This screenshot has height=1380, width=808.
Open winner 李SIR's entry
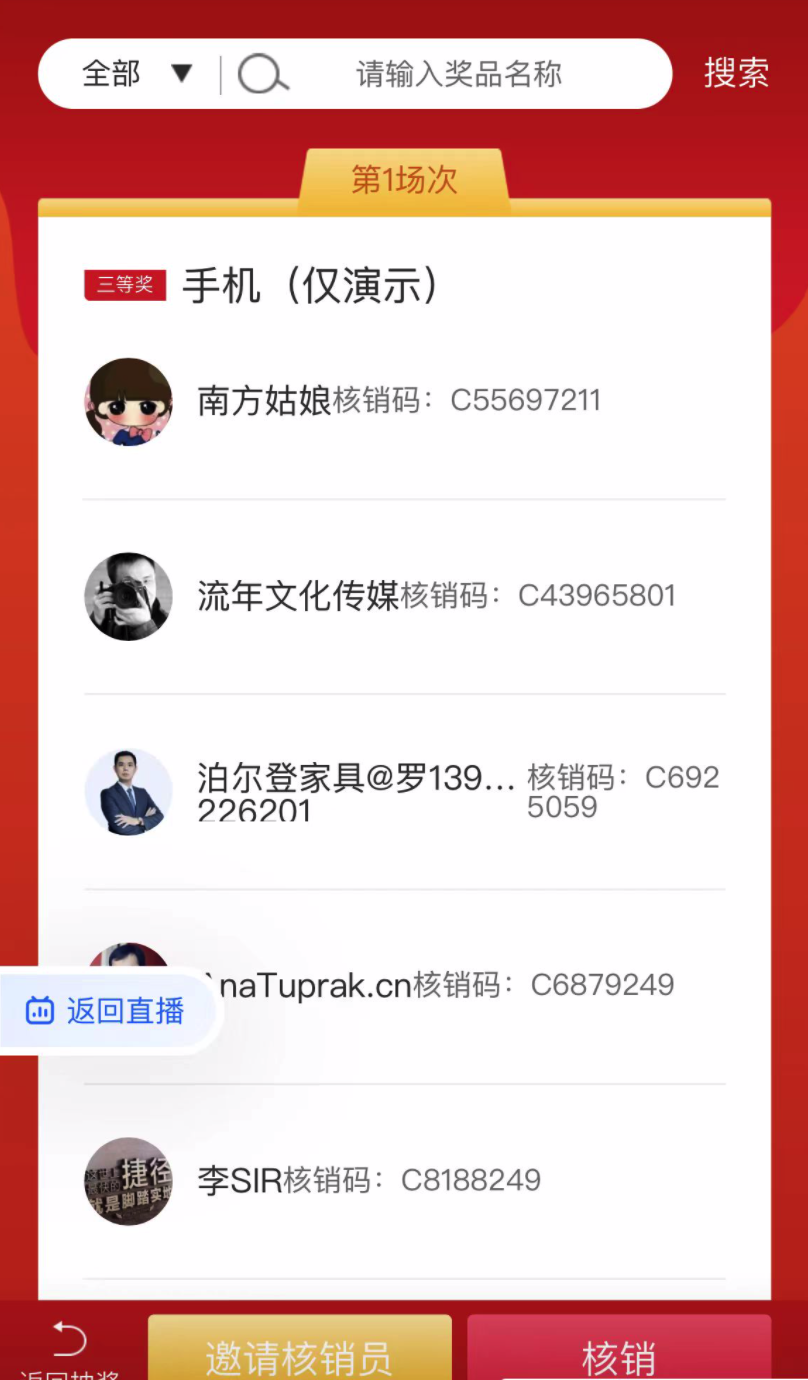(400, 1181)
